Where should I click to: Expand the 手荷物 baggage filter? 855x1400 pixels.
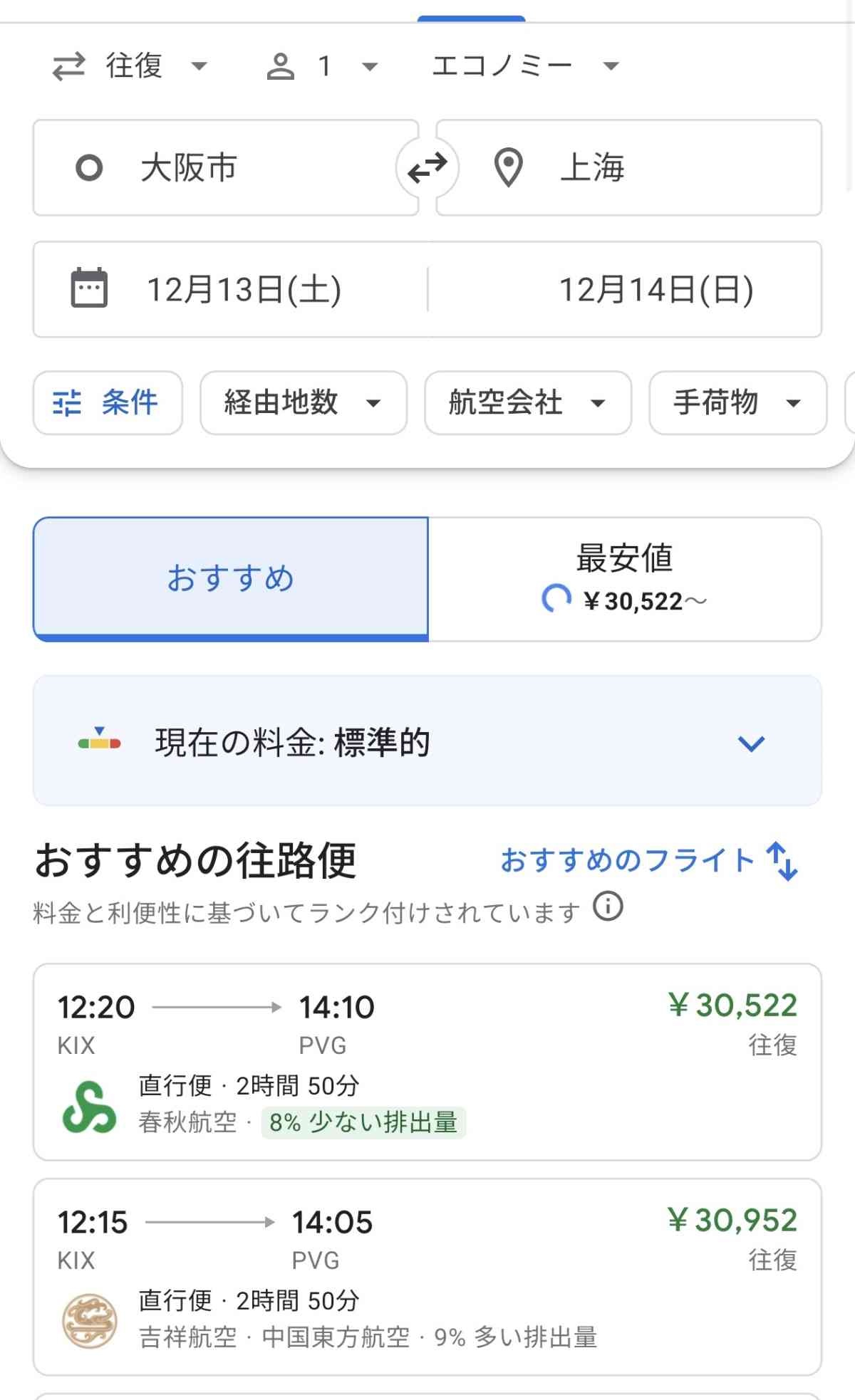pos(737,403)
